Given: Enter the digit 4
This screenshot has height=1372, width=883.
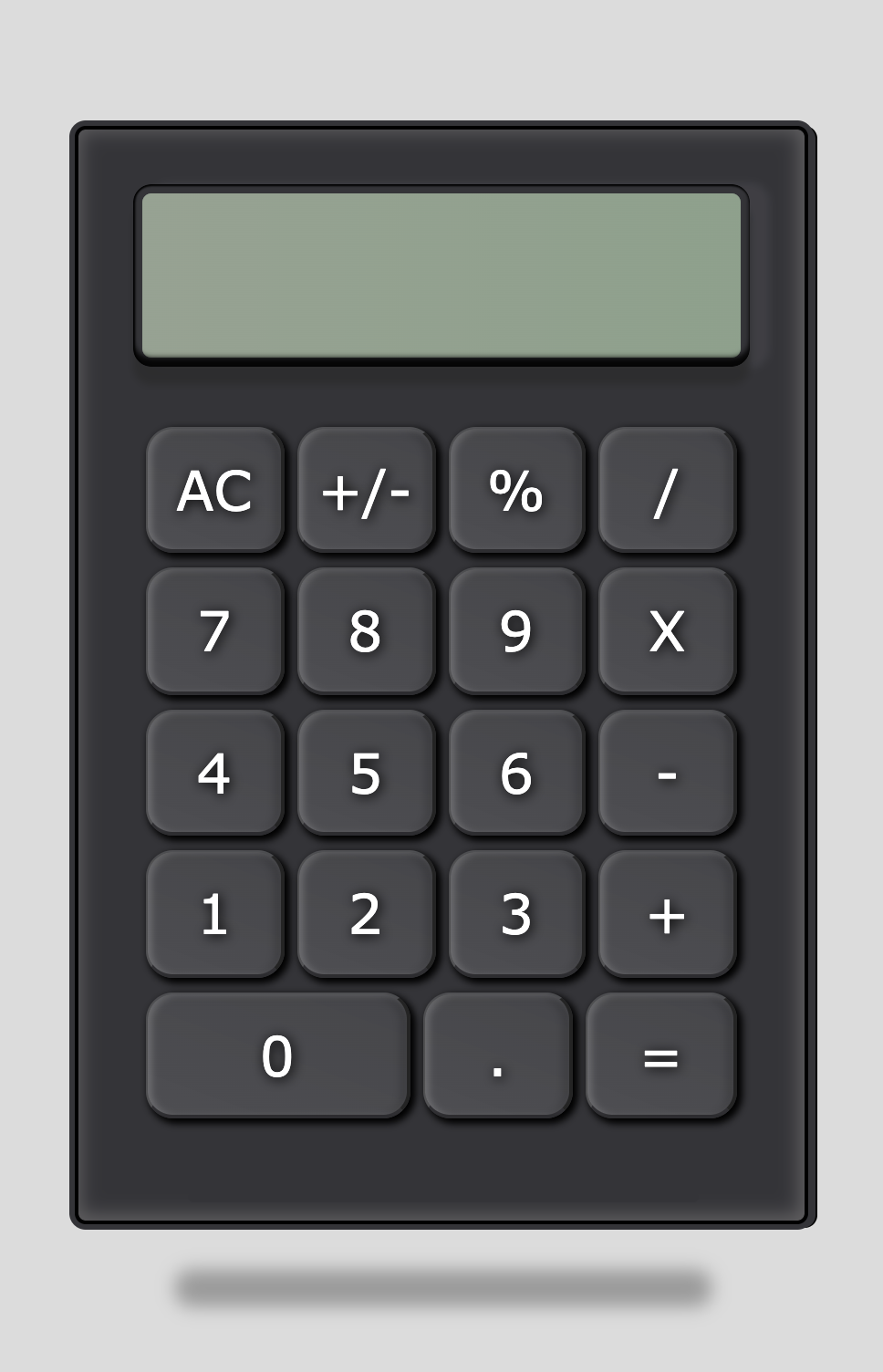Looking at the screenshot, I should 214,772.
